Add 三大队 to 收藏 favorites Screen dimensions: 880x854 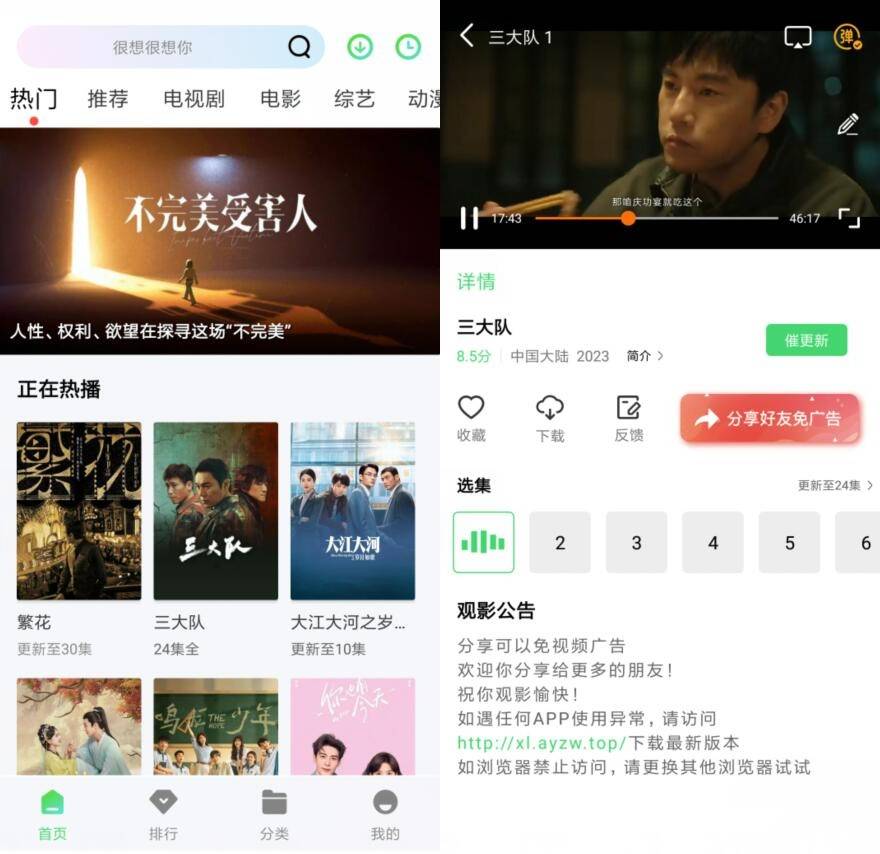[471, 417]
